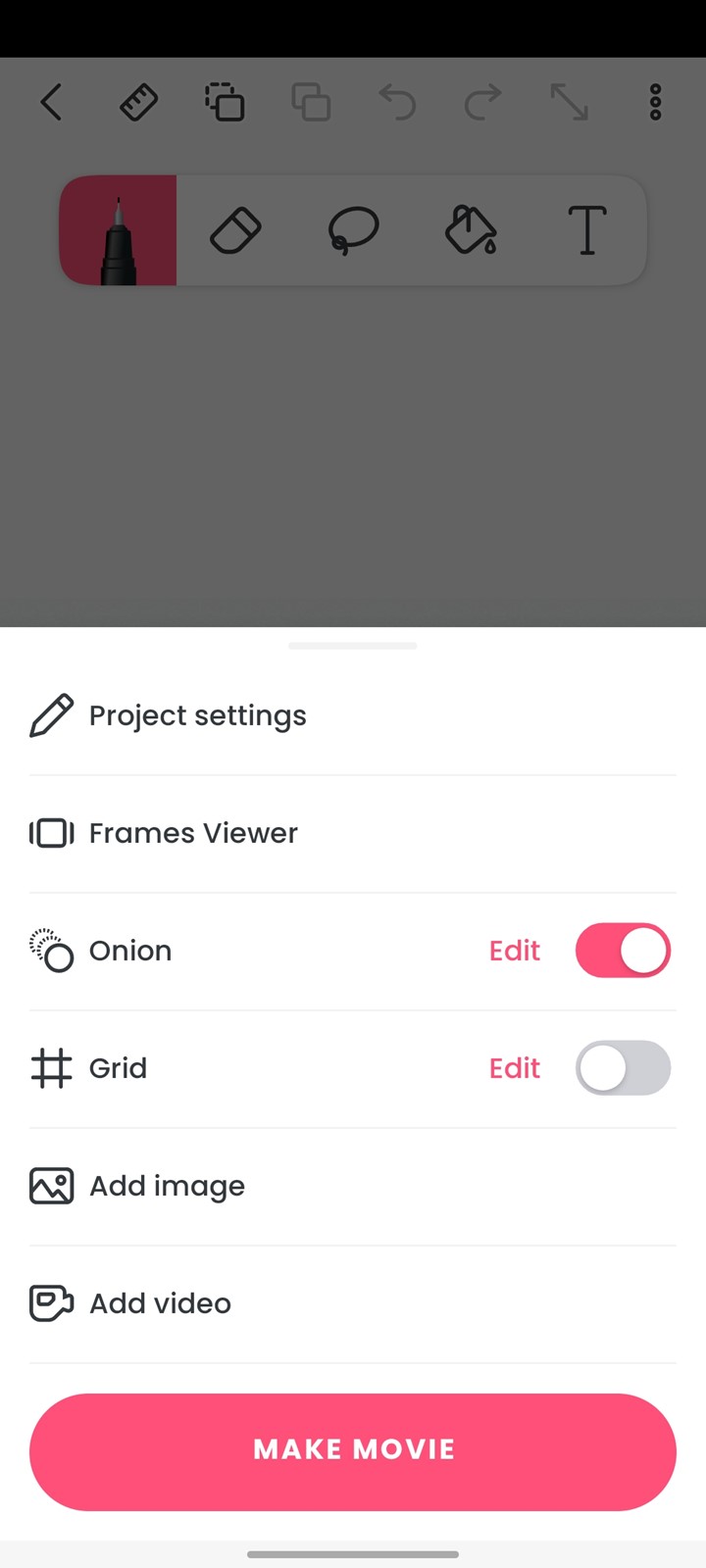The height and width of the screenshot is (1568, 706).
Task: Open the three-dot overflow menu
Action: point(655,102)
